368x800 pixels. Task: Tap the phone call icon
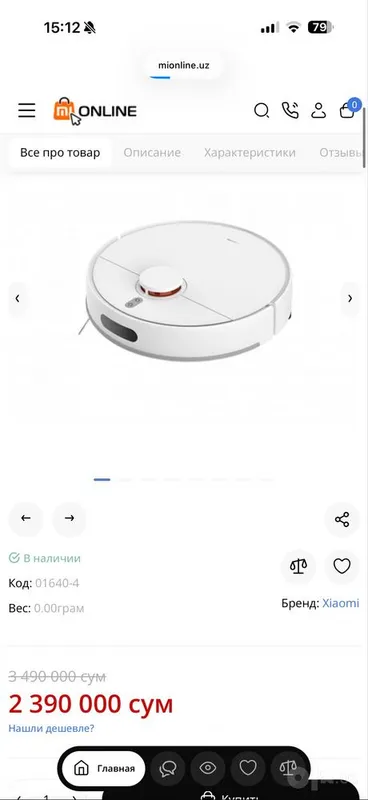290,110
